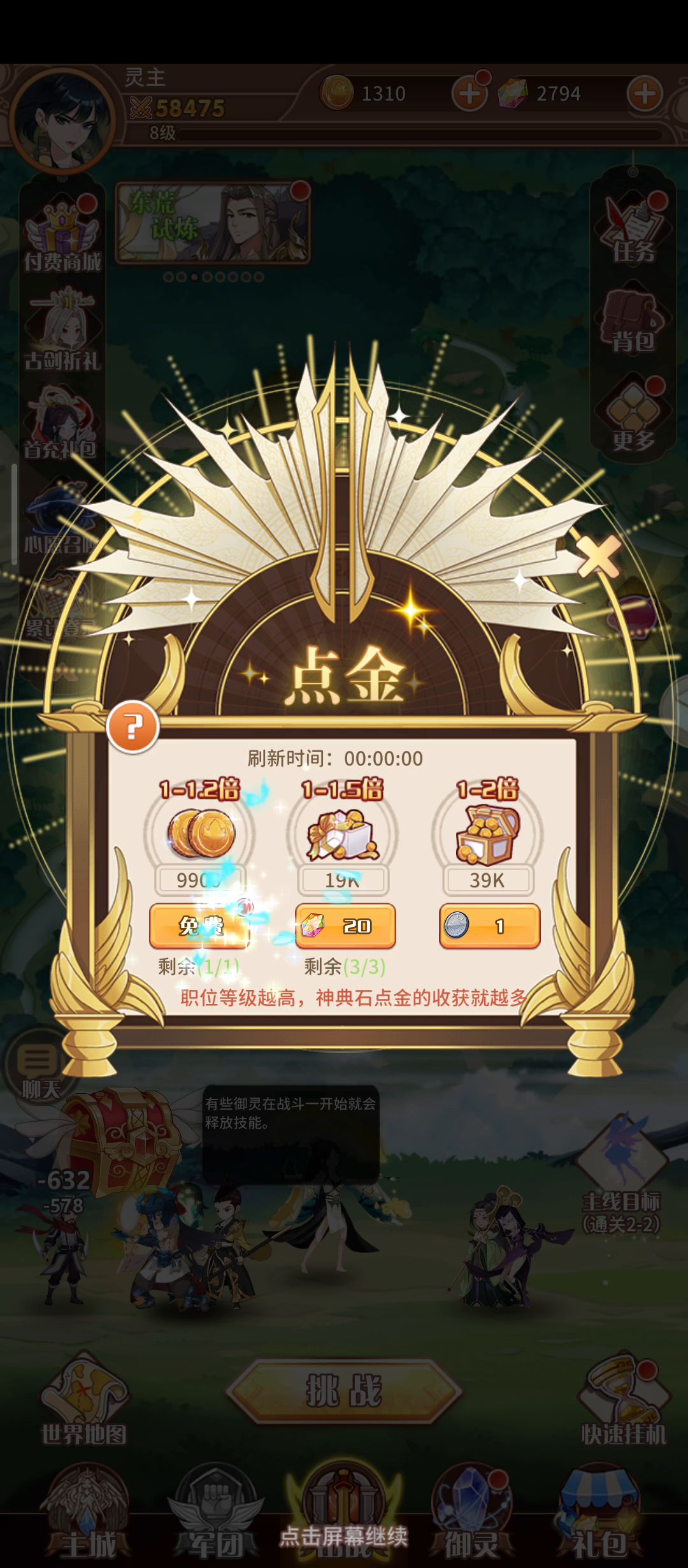The image size is (688, 1568).
Task: Open the 任务 tasks panel
Action: tap(633, 231)
